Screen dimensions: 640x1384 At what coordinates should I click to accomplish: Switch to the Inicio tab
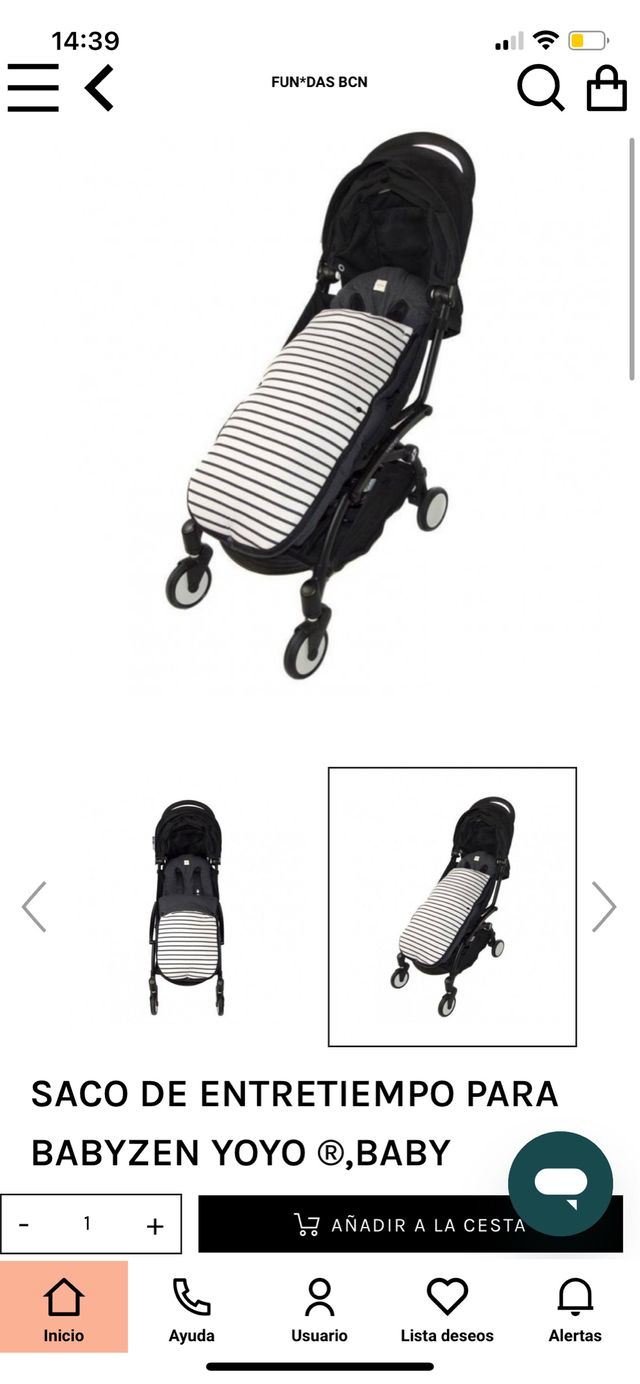coord(64,1308)
